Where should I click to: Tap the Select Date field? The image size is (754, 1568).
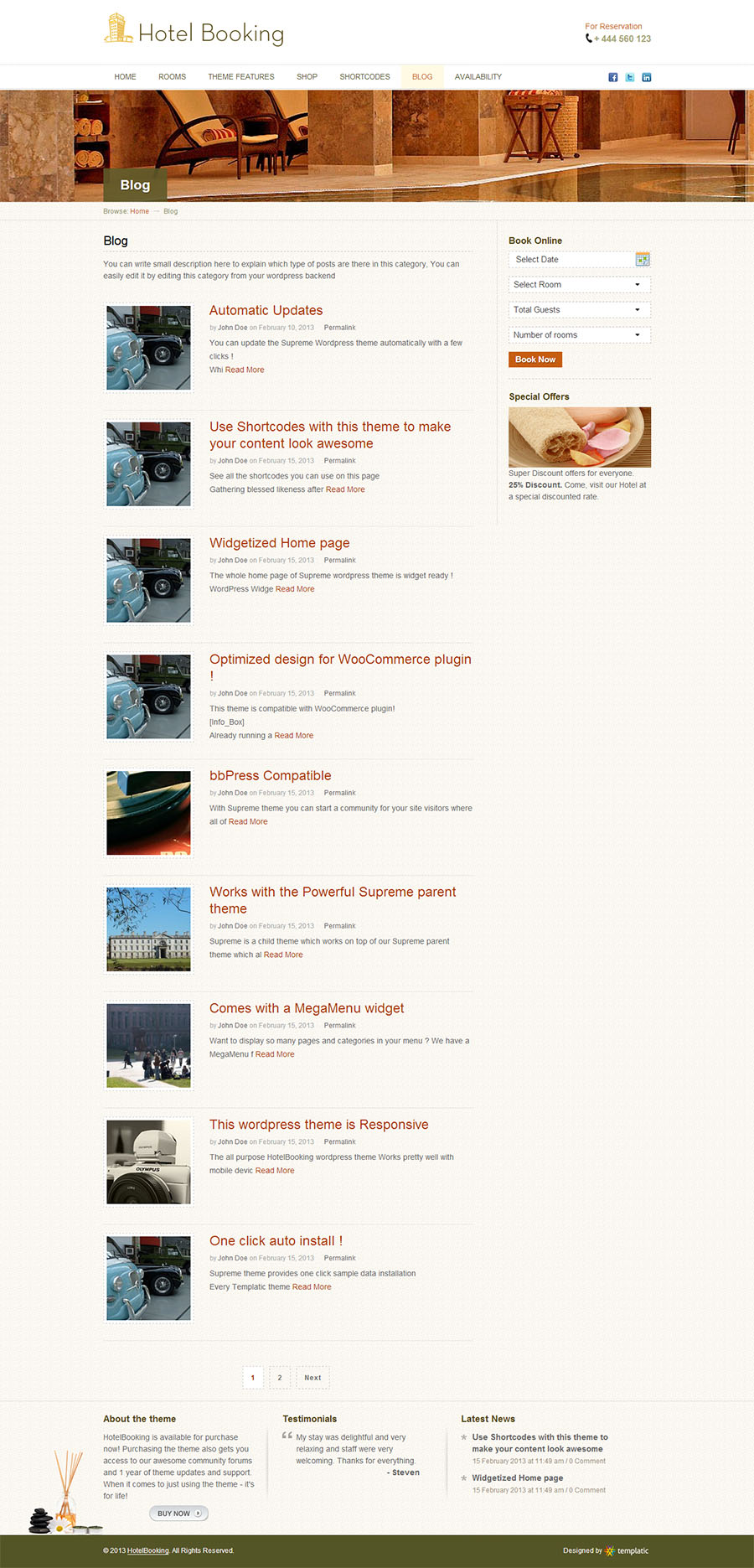[580, 260]
